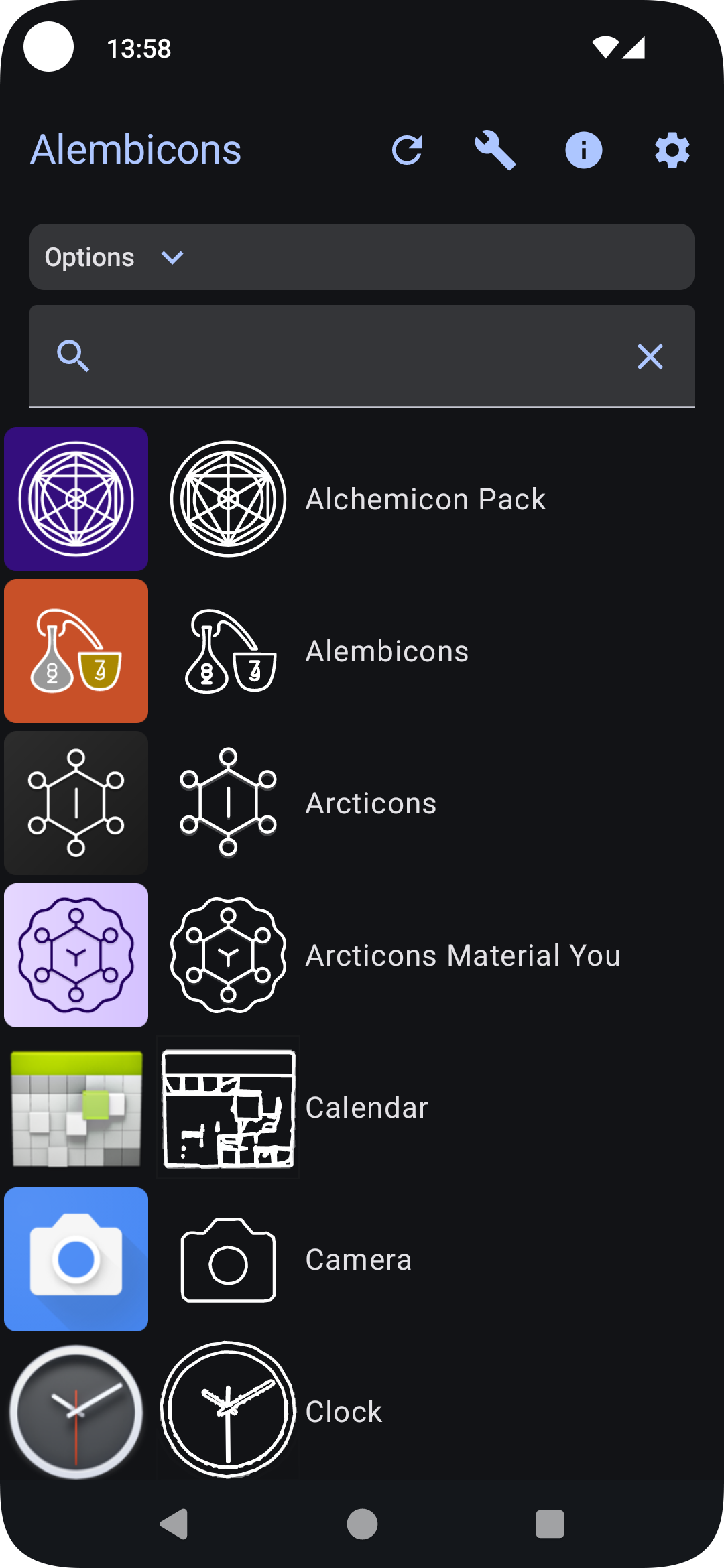Open the settings gear
Viewport: 724px width, 1568px height.
[x=672, y=150]
